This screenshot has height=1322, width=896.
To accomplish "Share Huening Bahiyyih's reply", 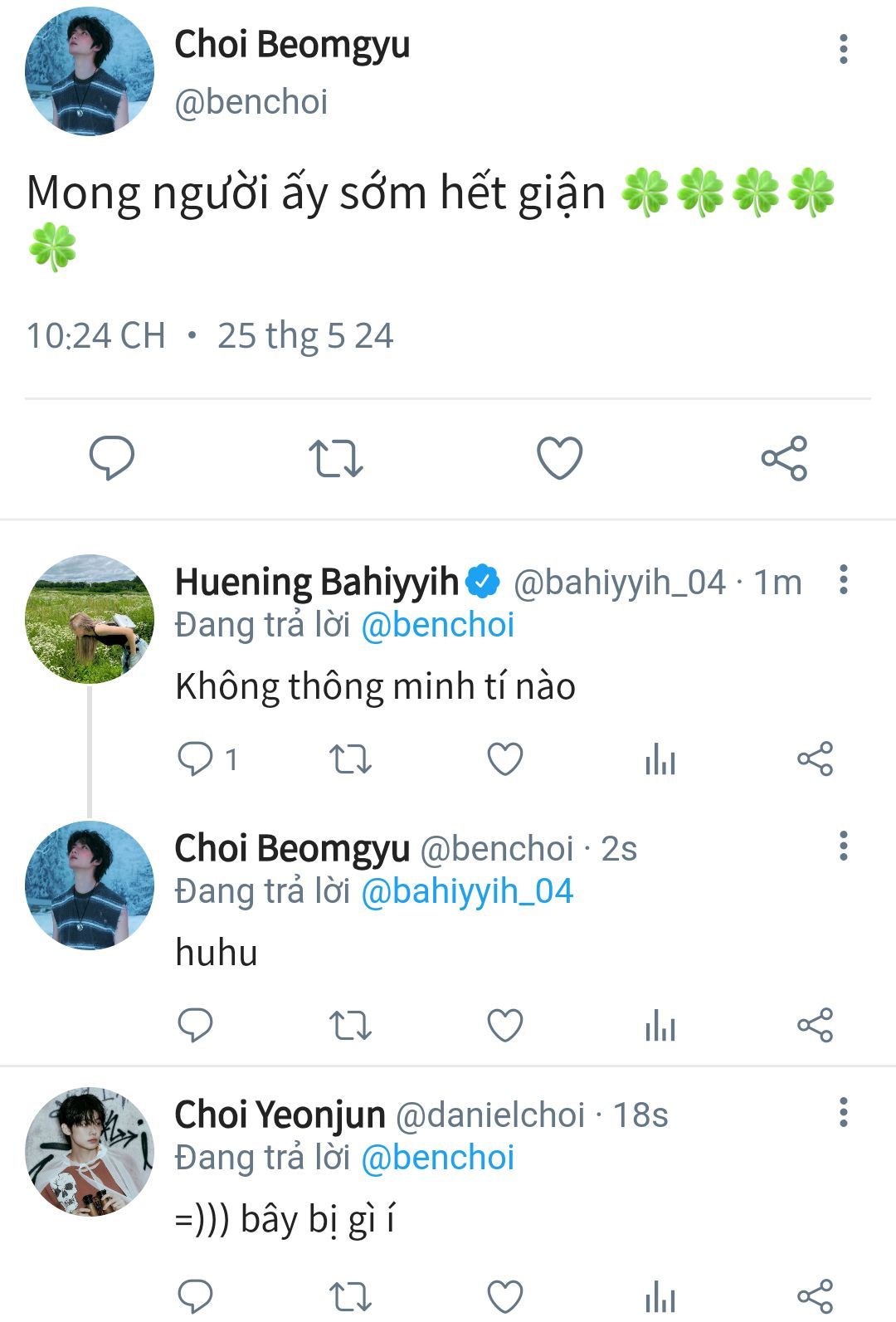I will [x=815, y=759].
